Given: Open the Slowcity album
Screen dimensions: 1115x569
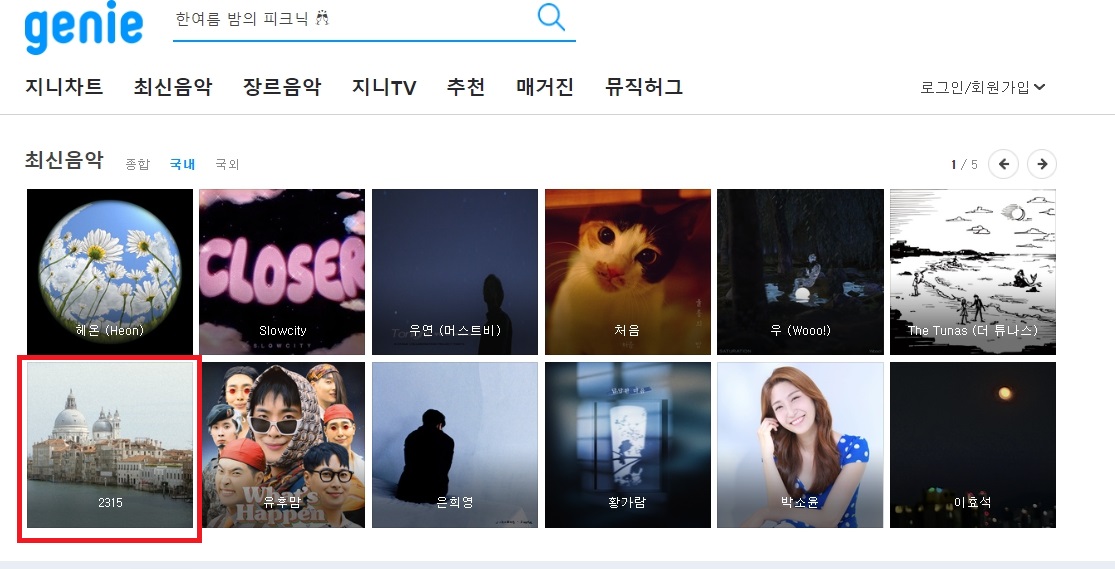Looking at the screenshot, I should pyautogui.click(x=282, y=271).
